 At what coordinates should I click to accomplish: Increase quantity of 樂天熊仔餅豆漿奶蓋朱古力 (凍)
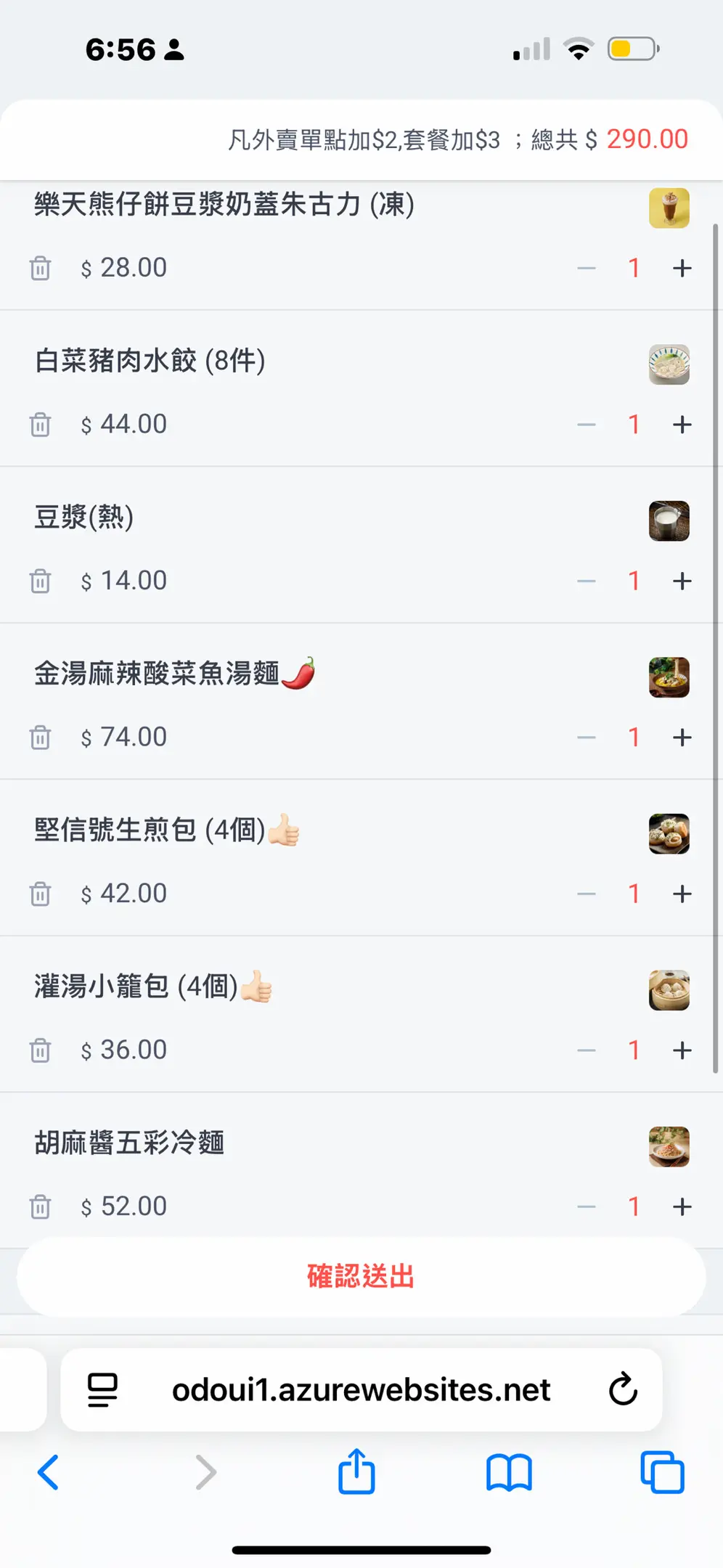682,268
